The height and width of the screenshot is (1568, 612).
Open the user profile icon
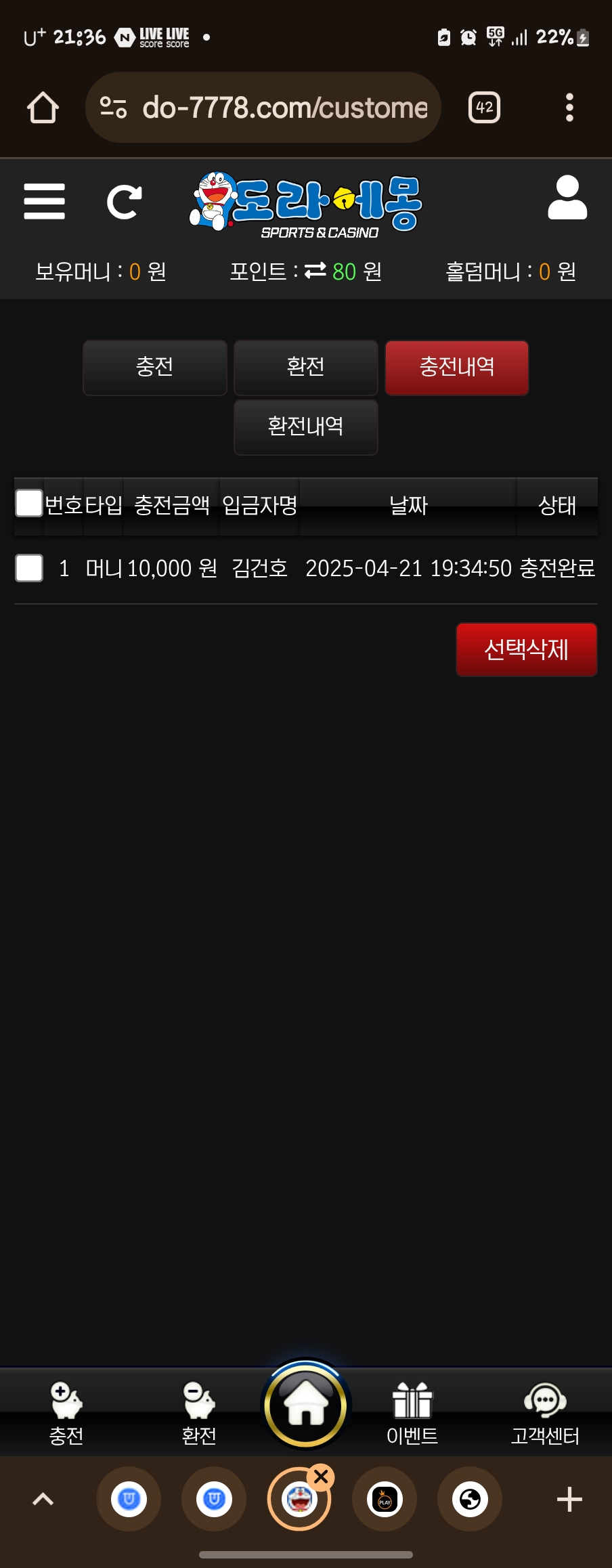[567, 198]
